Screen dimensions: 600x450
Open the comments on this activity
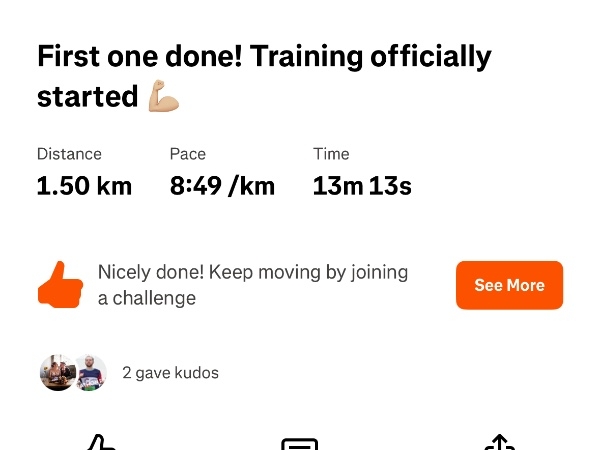[x=299, y=444]
